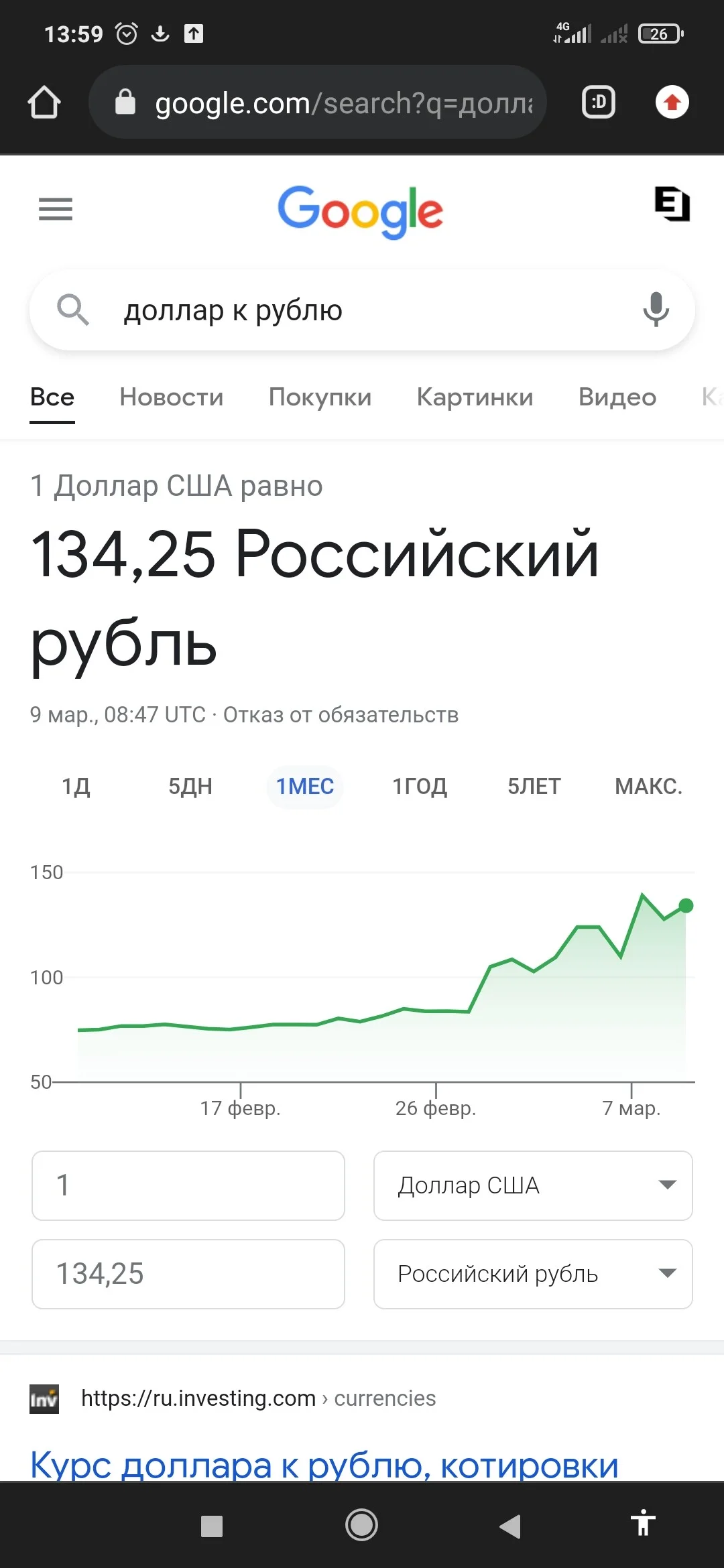This screenshot has width=724, height=1568.
Task: Open the browser tabs switcher
Action: coord(599,103)
